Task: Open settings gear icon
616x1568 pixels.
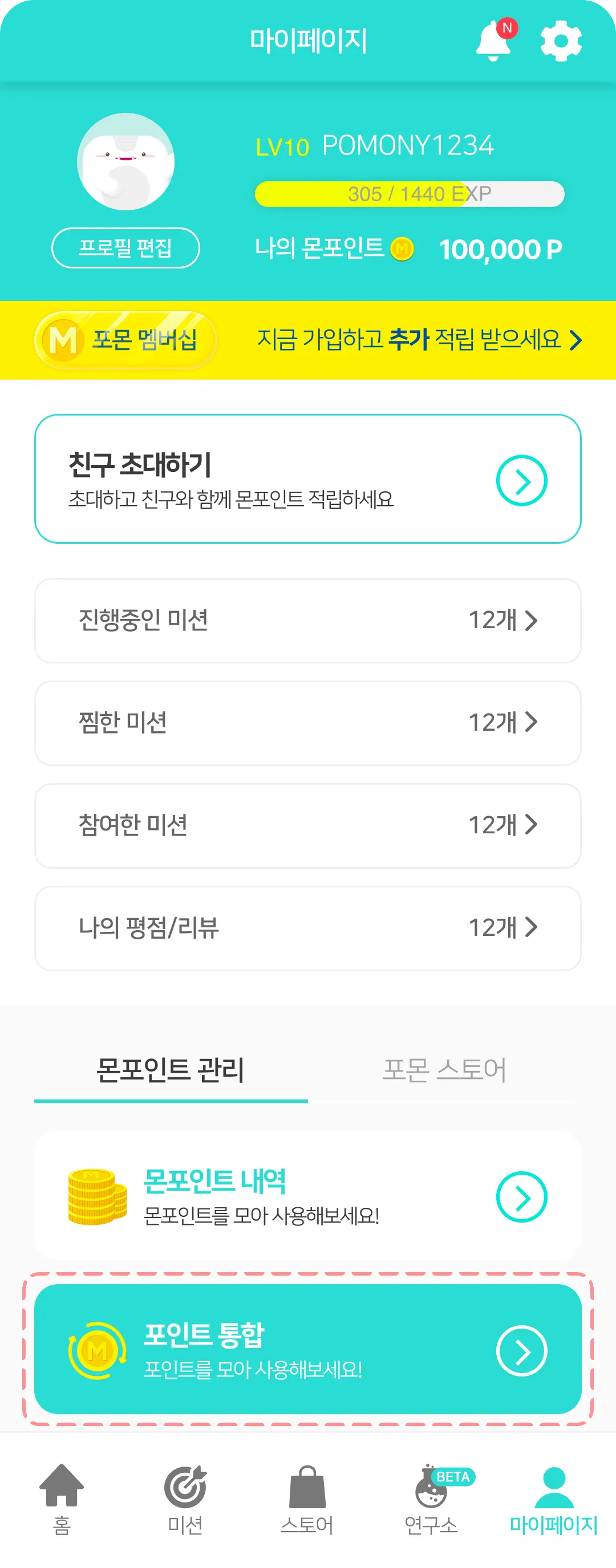Action: 561,41
